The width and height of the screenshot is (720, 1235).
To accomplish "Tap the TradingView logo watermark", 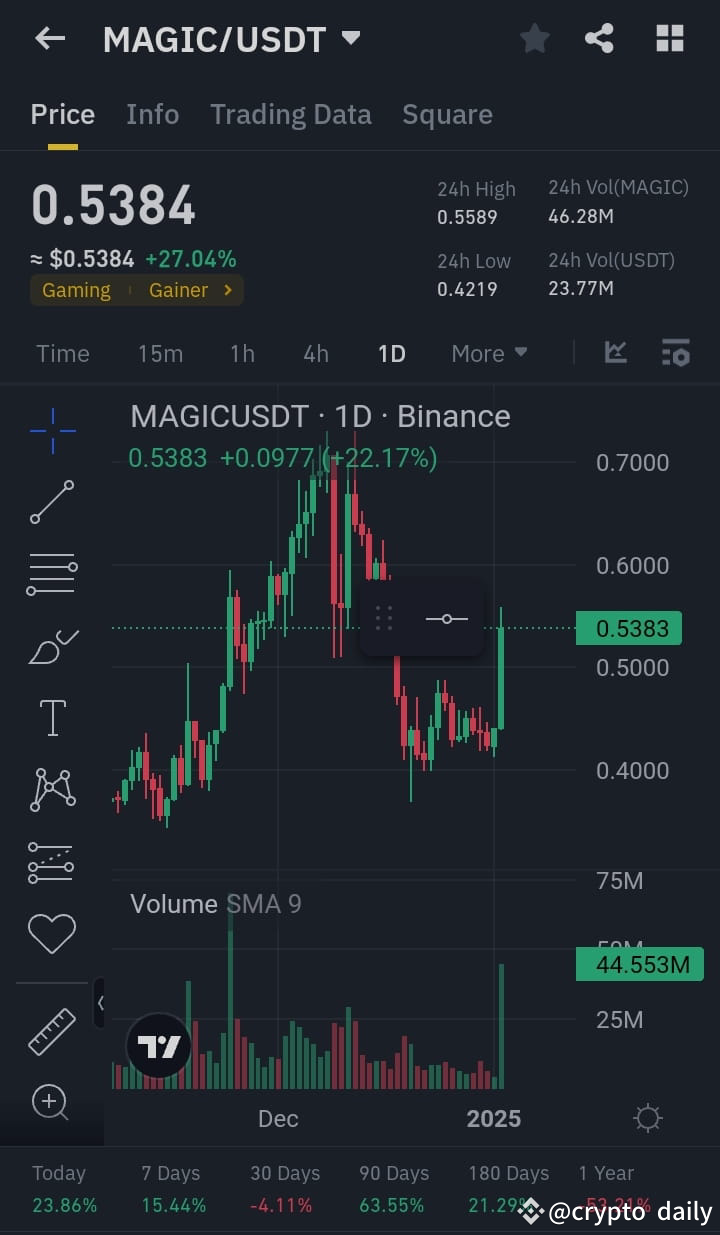I will [x=157, y=1045].
